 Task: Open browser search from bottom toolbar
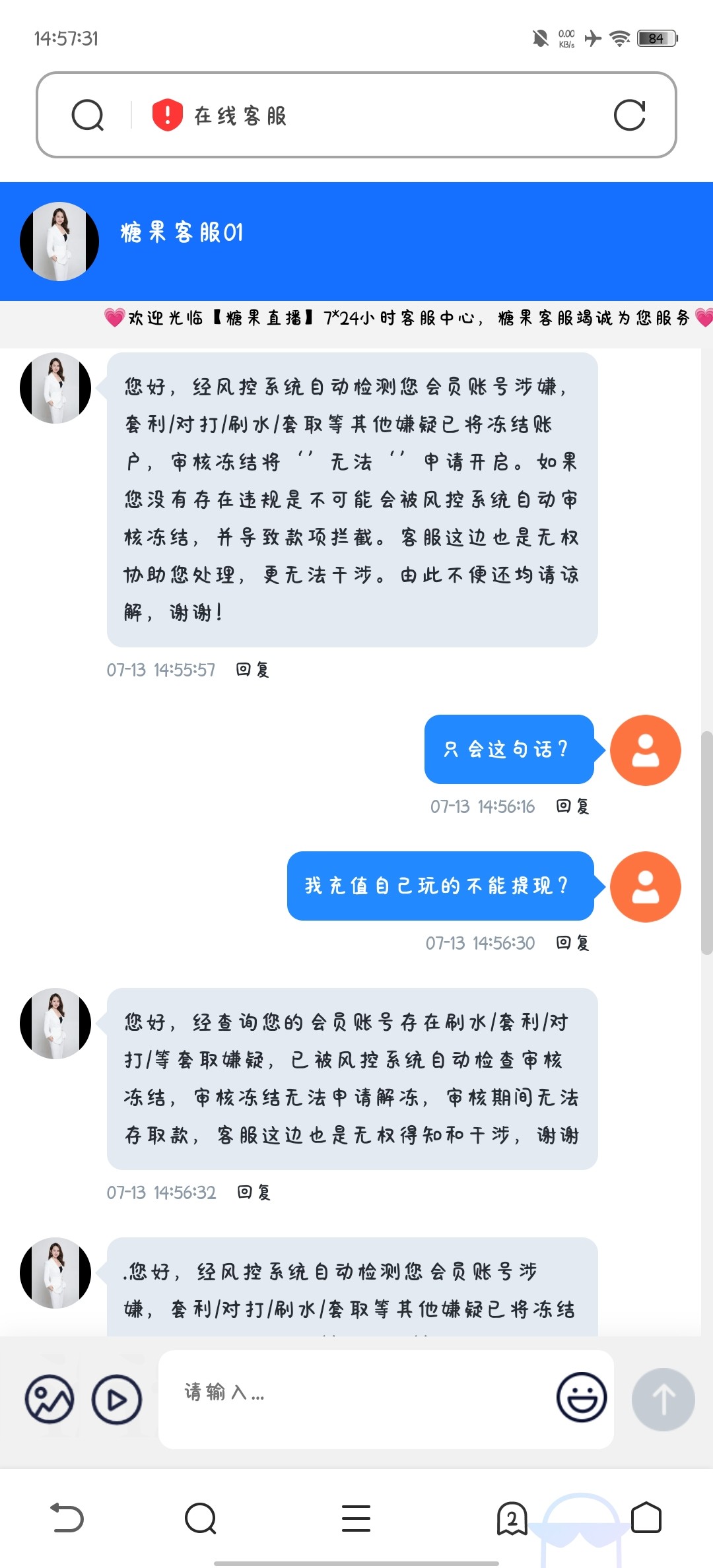point(201,1518)
